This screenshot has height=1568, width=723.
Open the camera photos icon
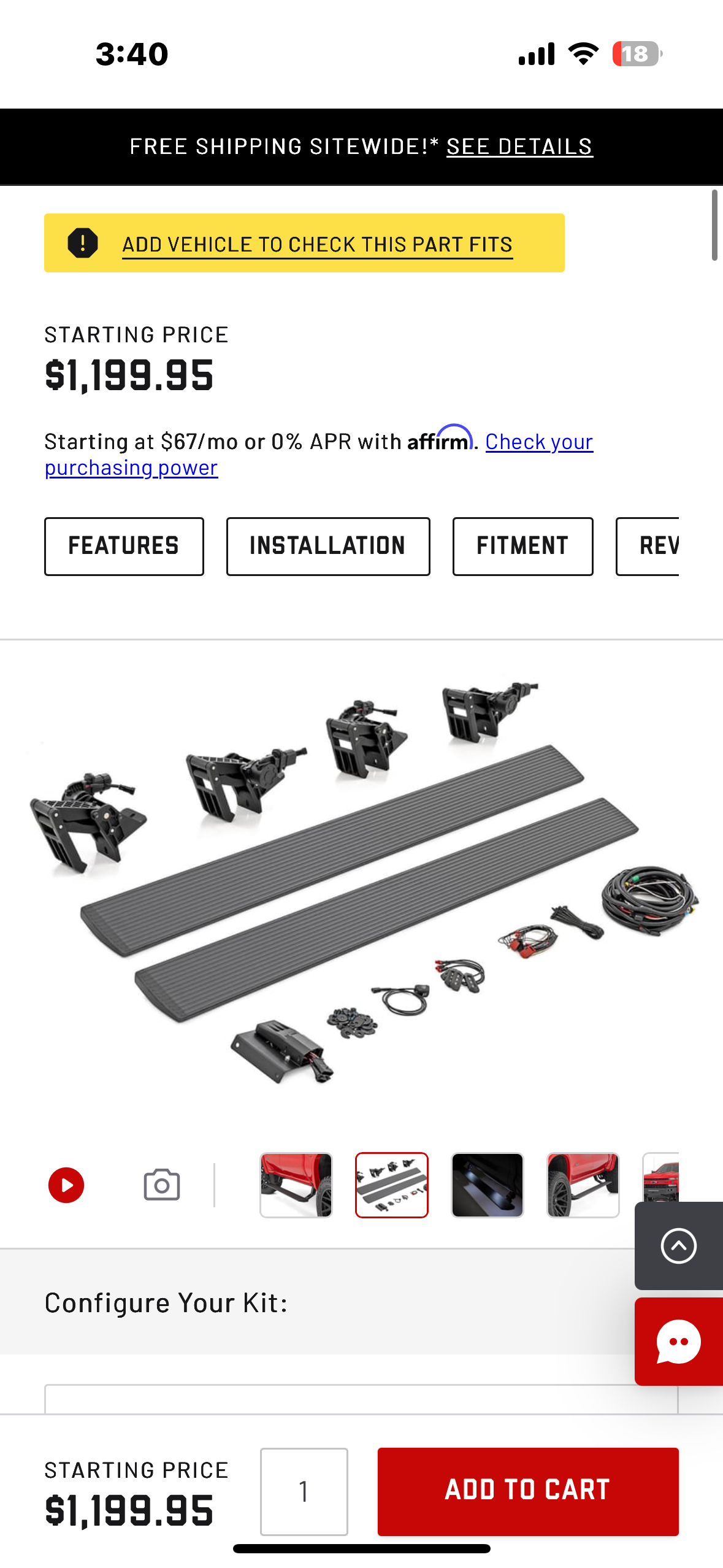[162, 1185]
